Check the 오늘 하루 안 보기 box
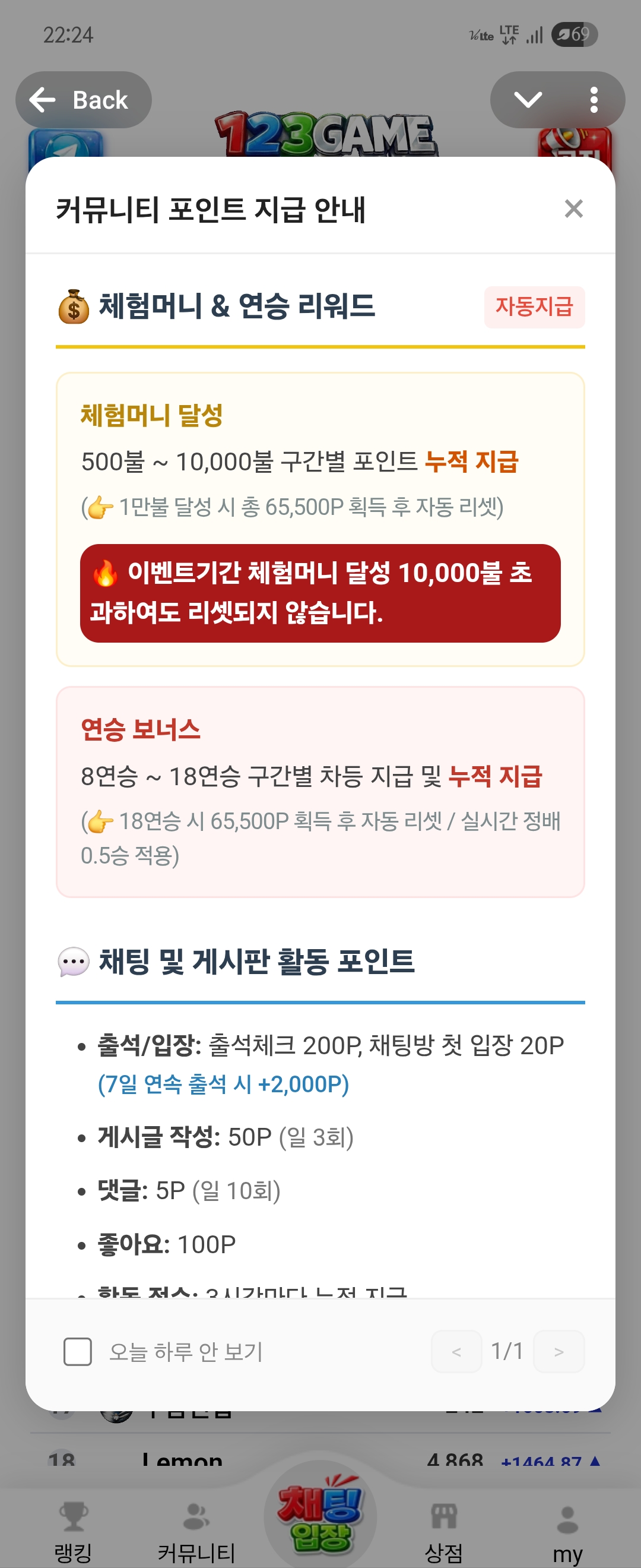This screenshot has width=641, height=1568. (x=78, y=1351)
